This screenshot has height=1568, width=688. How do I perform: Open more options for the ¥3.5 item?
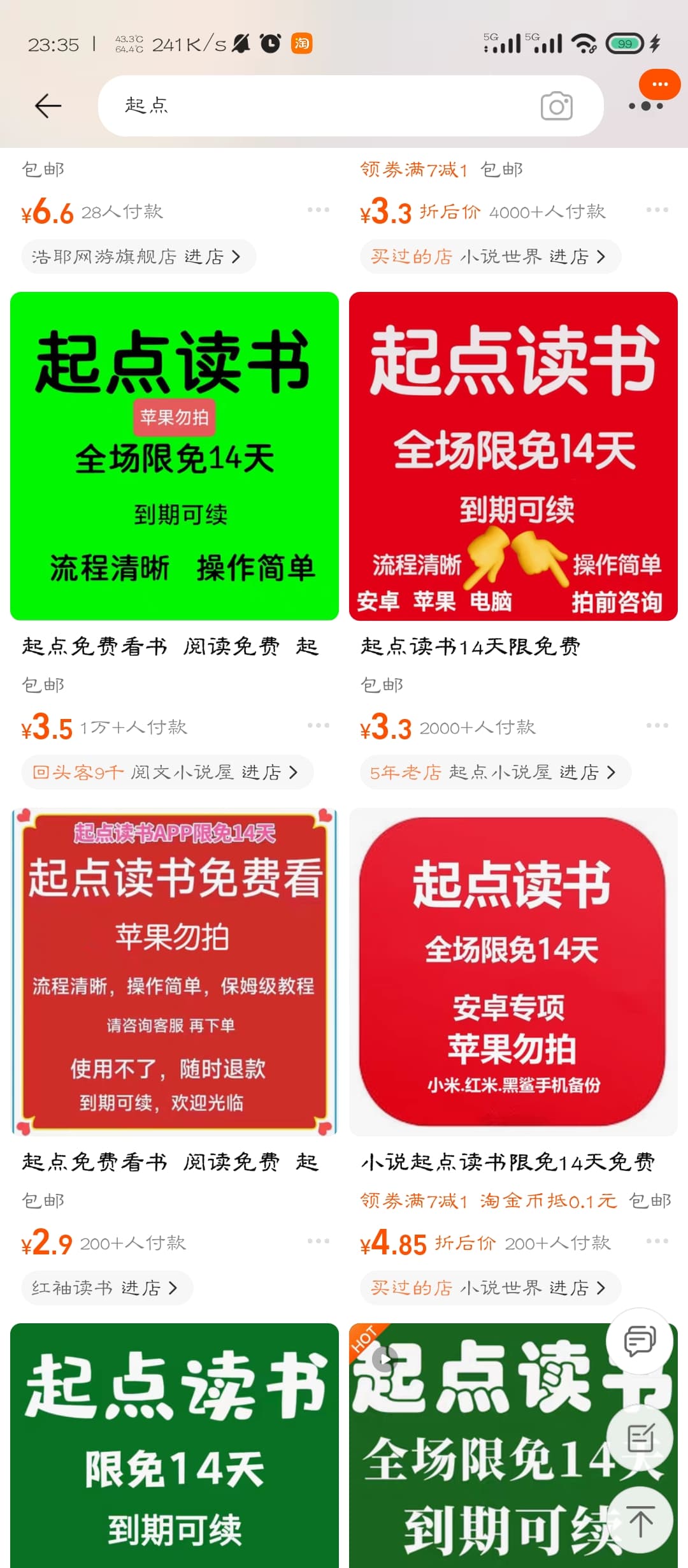(318, 725)
